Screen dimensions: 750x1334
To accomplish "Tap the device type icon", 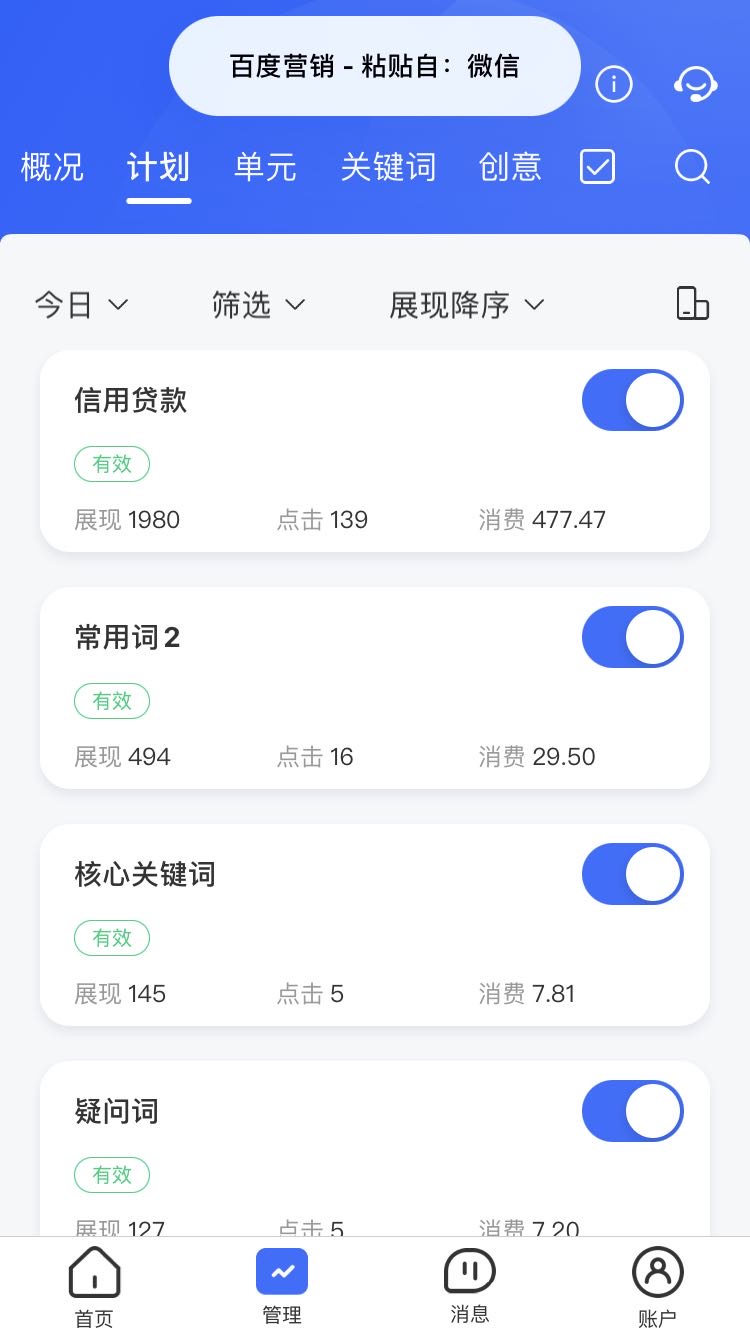I will (692, 303).
